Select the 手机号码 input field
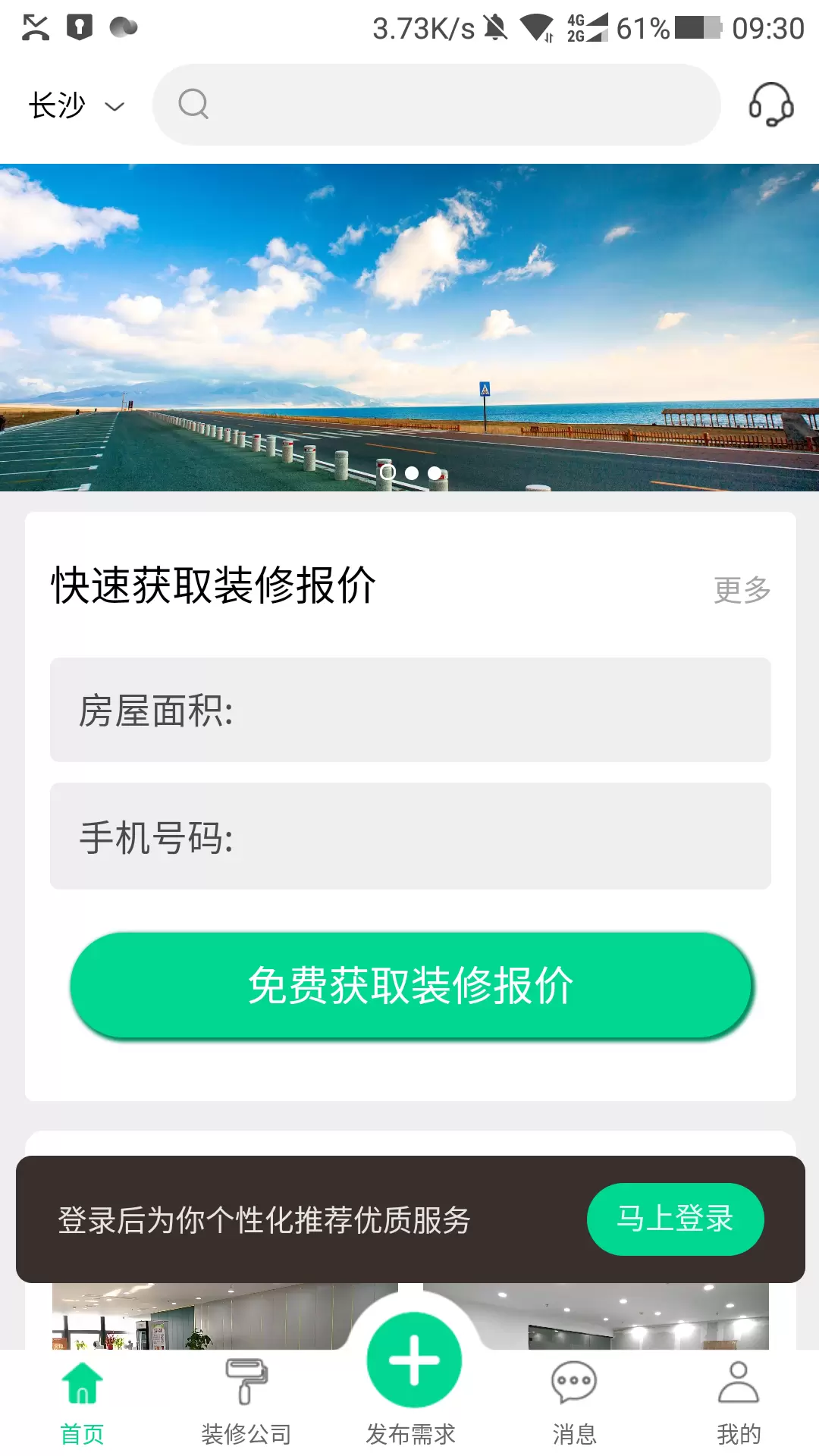This screenshot has height=1456, width=819. coord(410,836)
